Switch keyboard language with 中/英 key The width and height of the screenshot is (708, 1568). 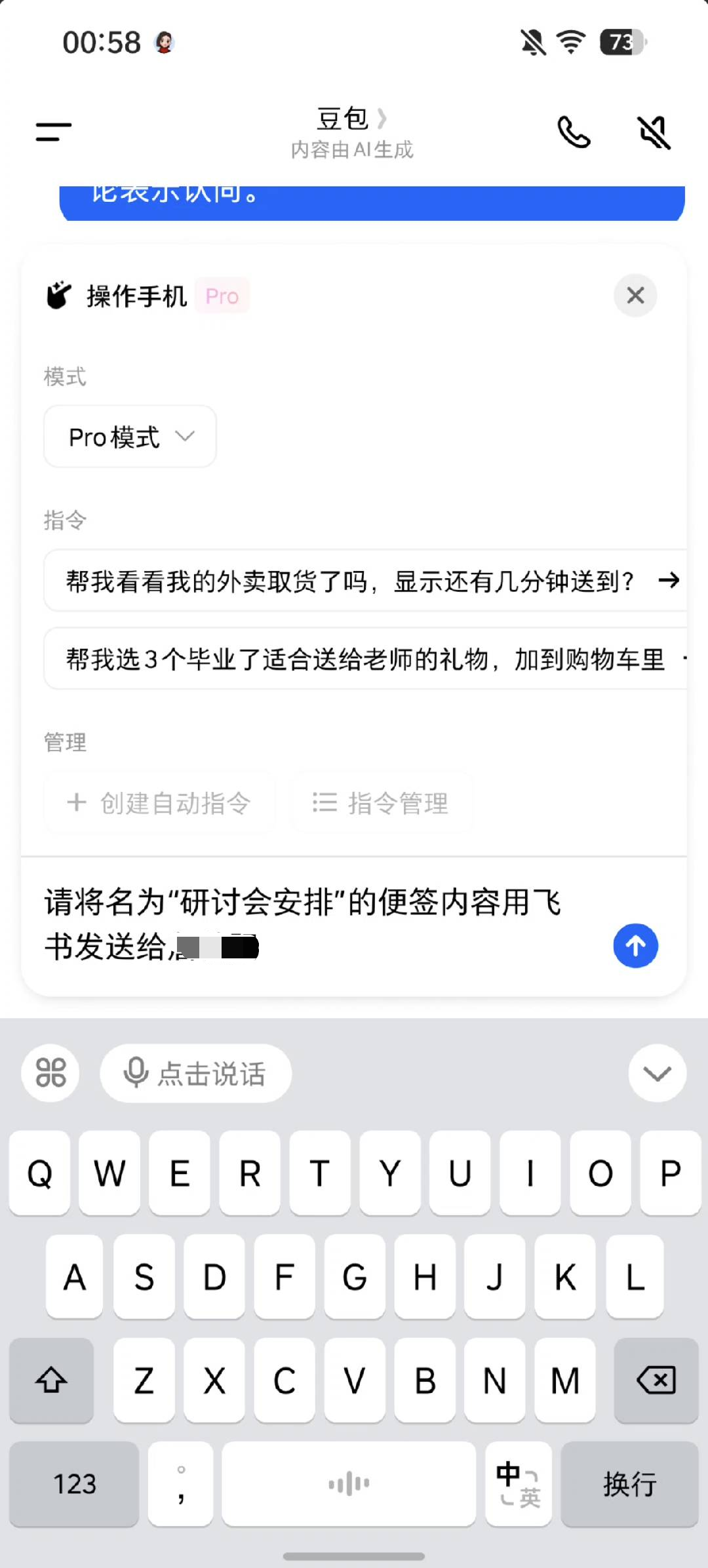(519, 1483)
